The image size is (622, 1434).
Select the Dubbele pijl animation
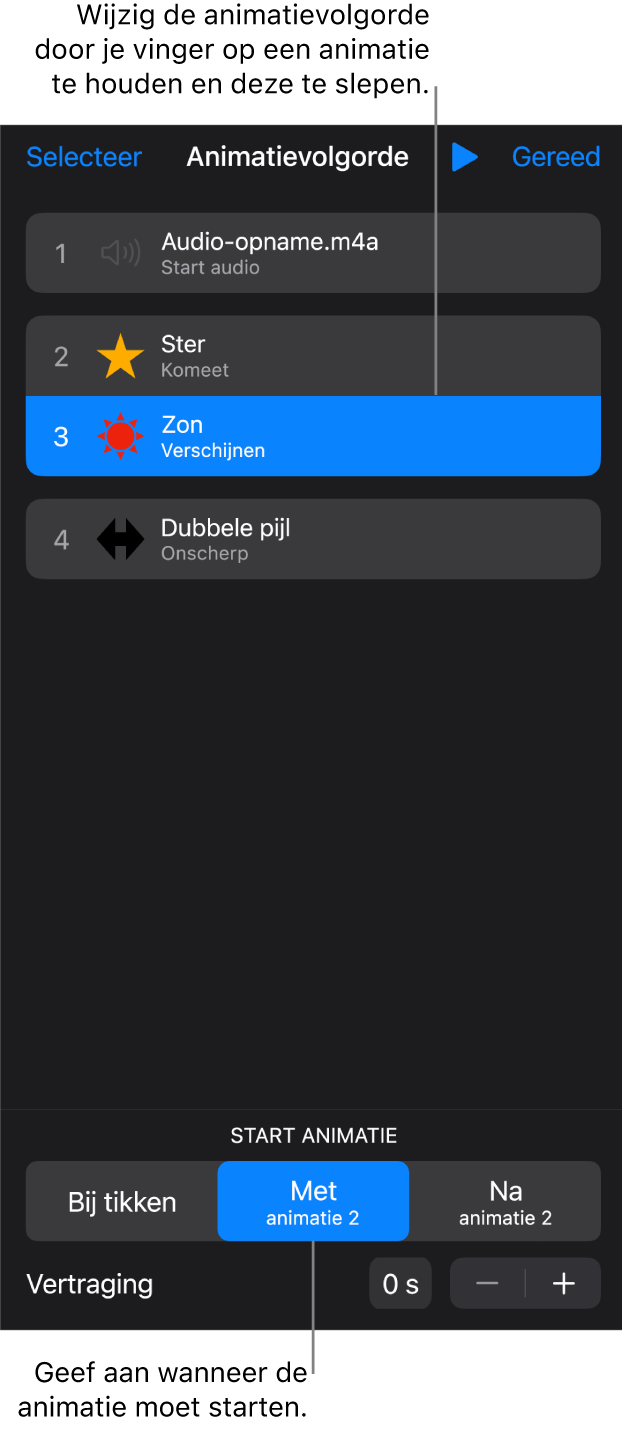pos(313,539)
